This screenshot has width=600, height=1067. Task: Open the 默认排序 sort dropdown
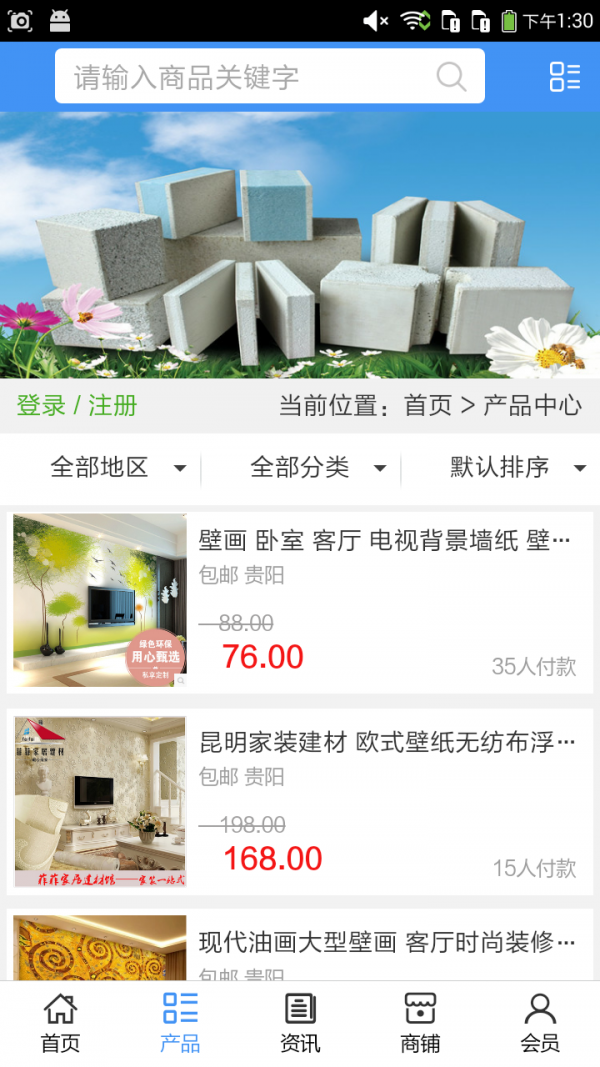tap(516, 467)
